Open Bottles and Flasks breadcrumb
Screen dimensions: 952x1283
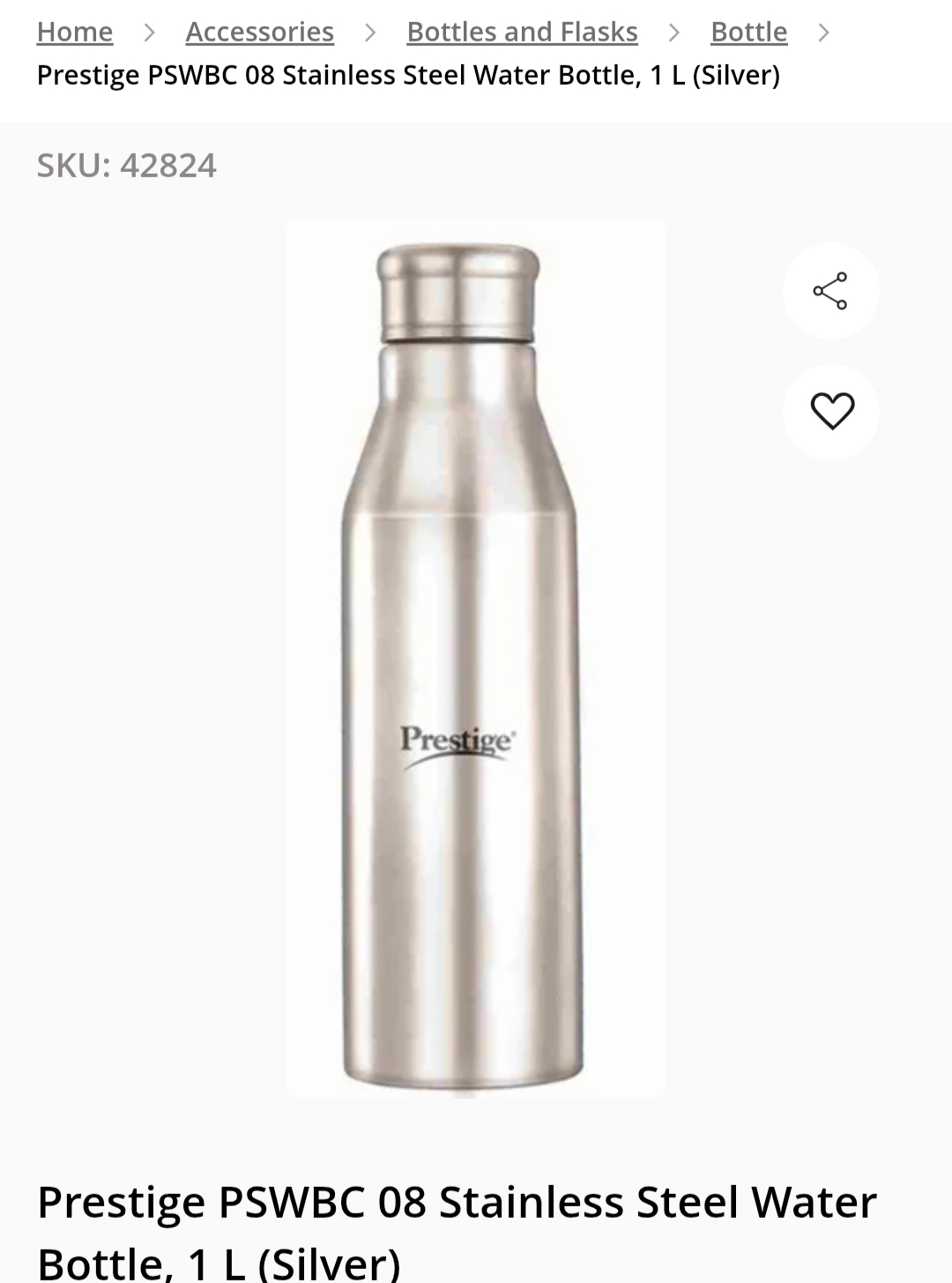click(x=522, y=32)
